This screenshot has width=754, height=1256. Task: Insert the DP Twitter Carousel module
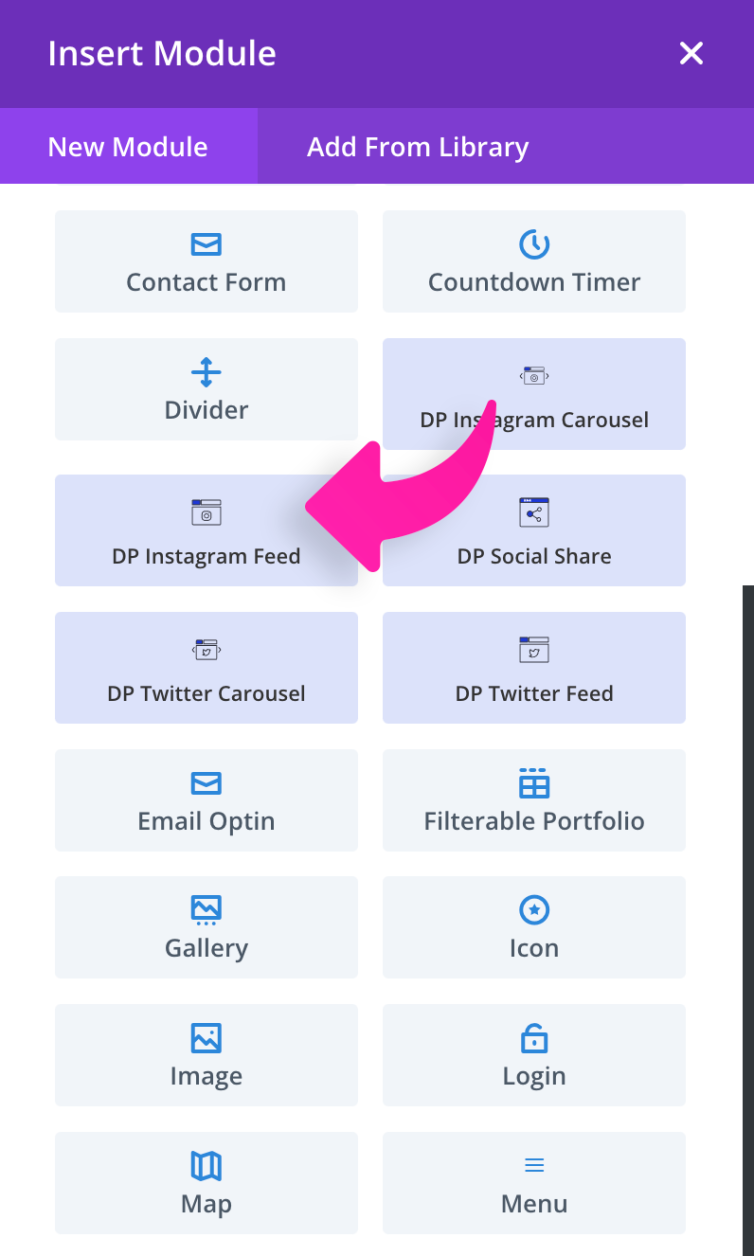(x=206, y=668)
